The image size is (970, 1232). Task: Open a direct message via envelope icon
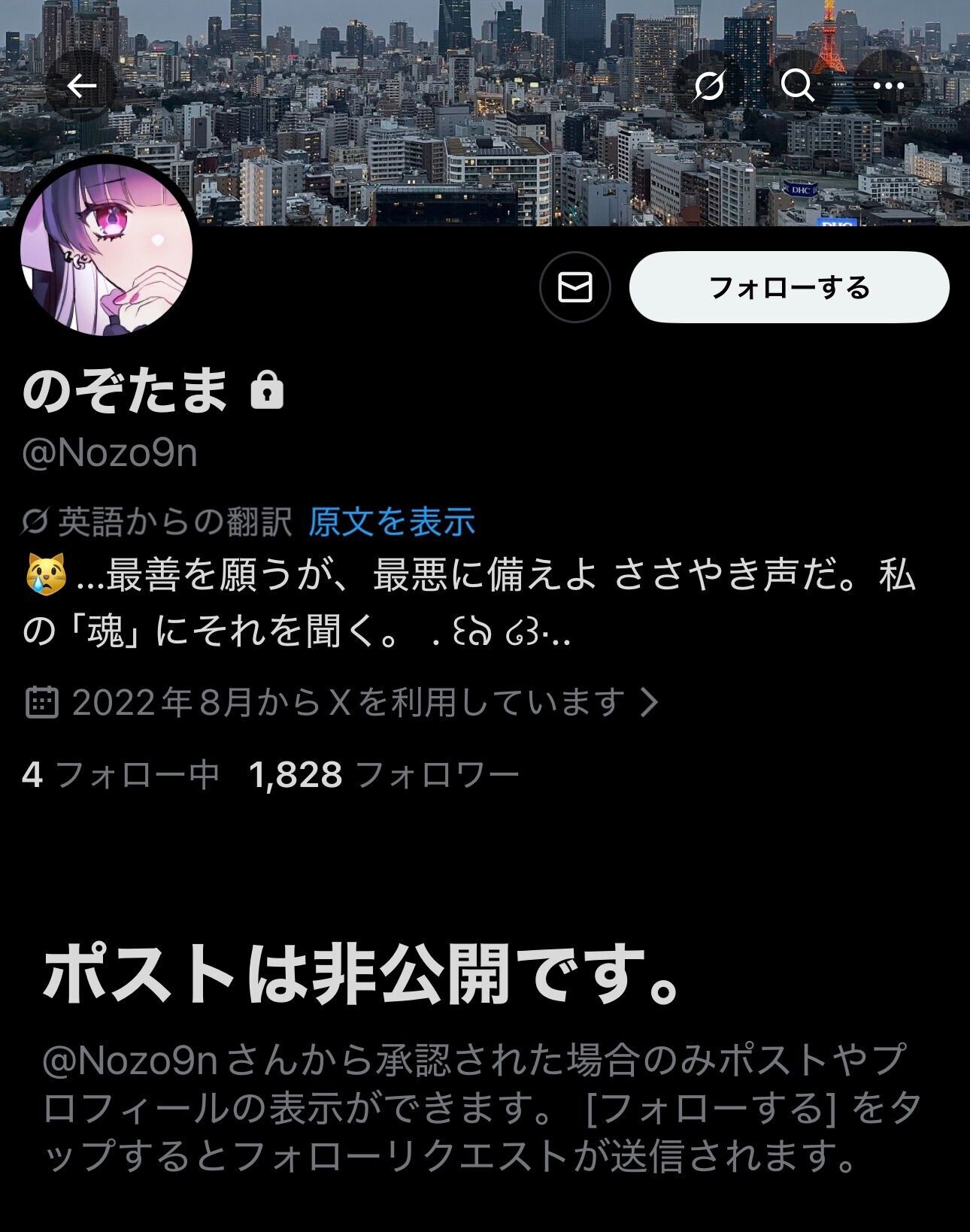(574, 286)
